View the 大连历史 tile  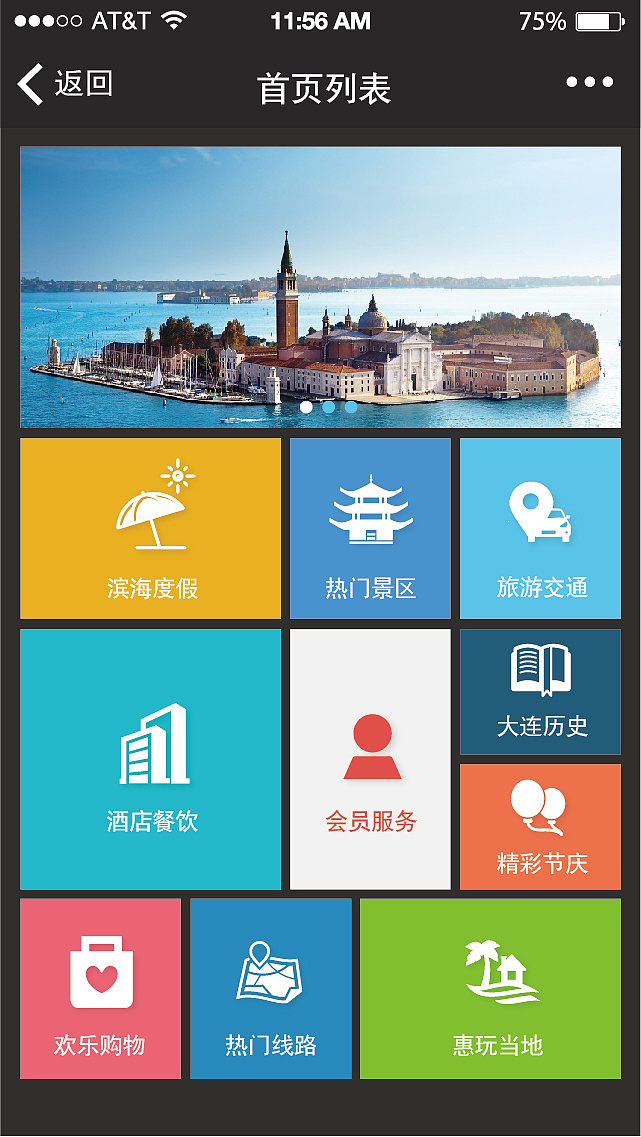(540, 691)
